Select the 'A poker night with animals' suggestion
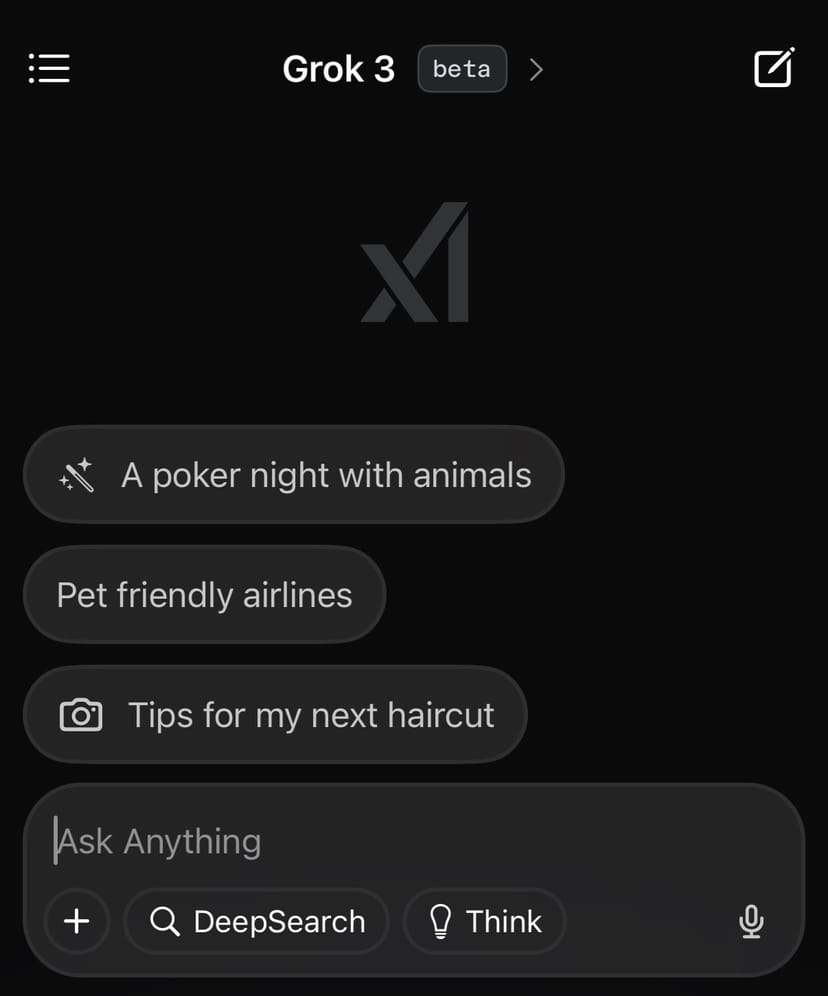 pyautogui.click(x=294, y=475)
